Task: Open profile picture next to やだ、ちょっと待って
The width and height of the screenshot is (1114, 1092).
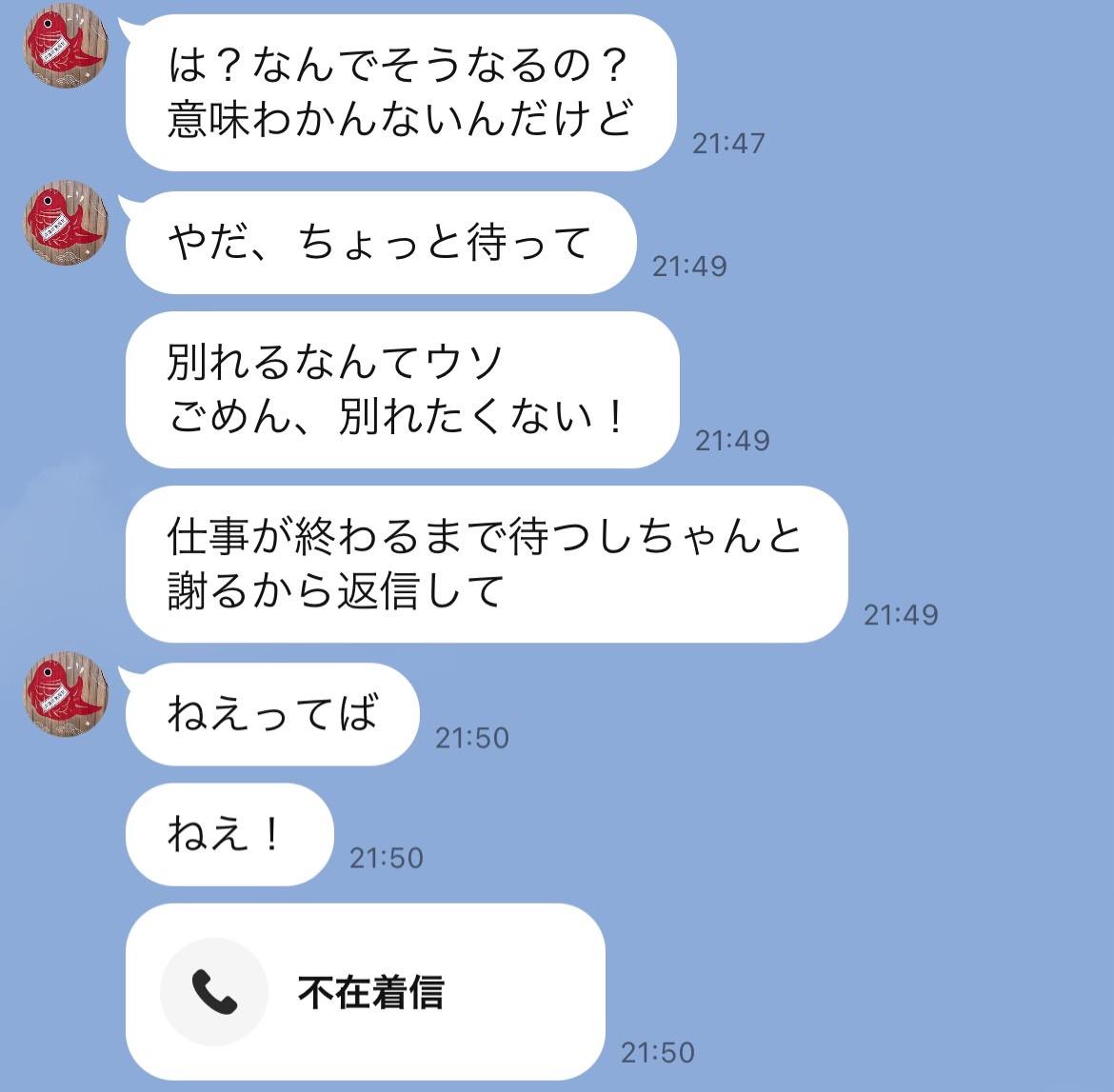Action: [65, 223]
